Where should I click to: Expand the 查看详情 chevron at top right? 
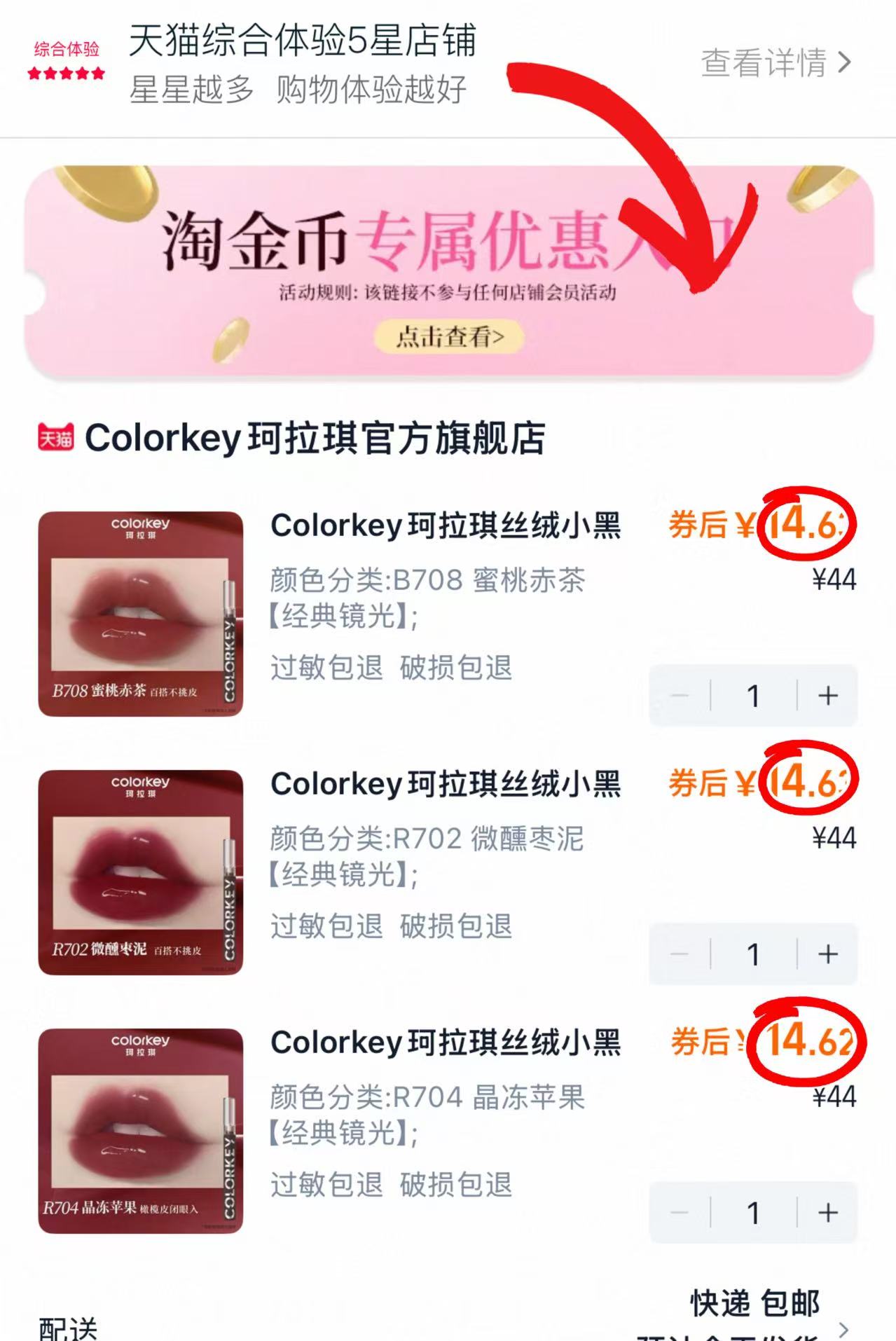coord(846,62)
